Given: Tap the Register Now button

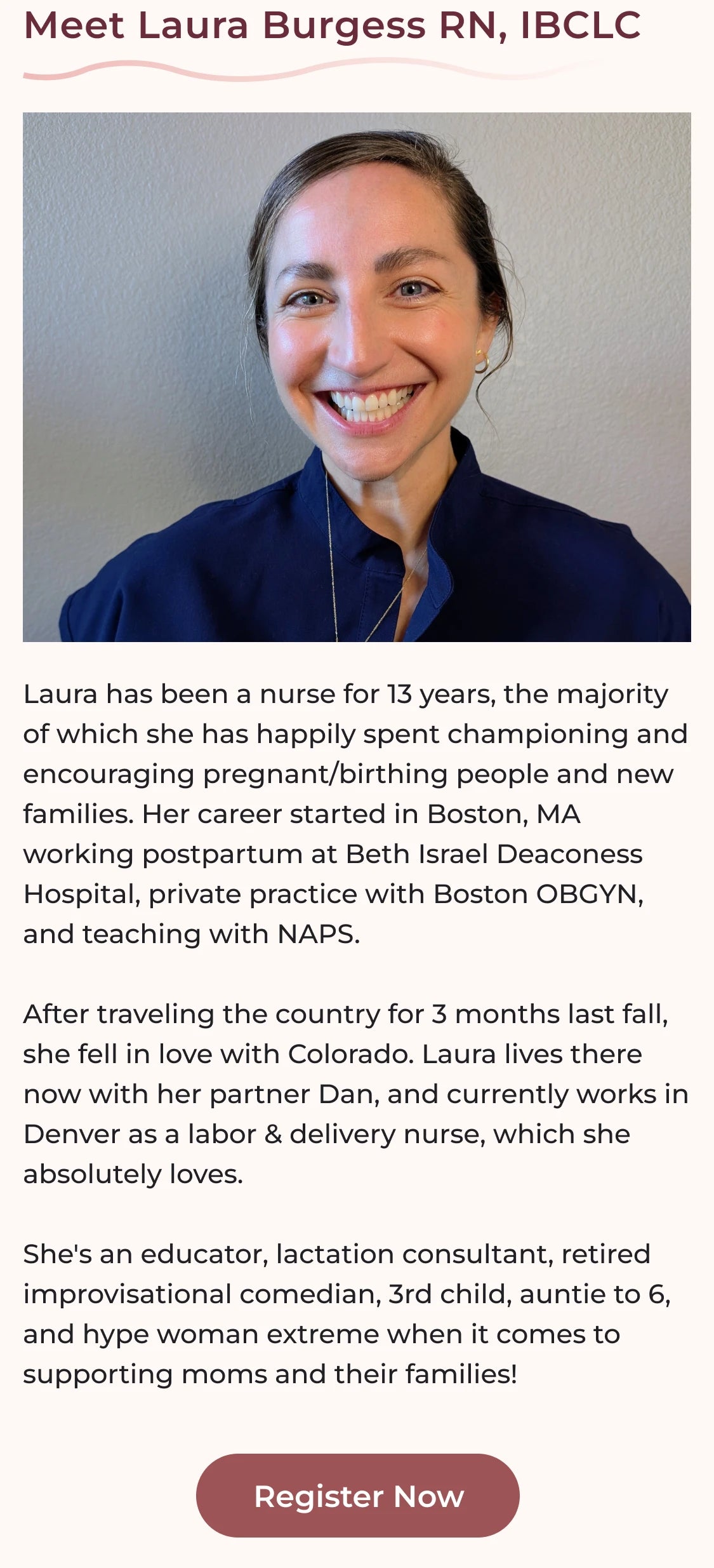Looking at the screenshot, I should (357, 1496).
